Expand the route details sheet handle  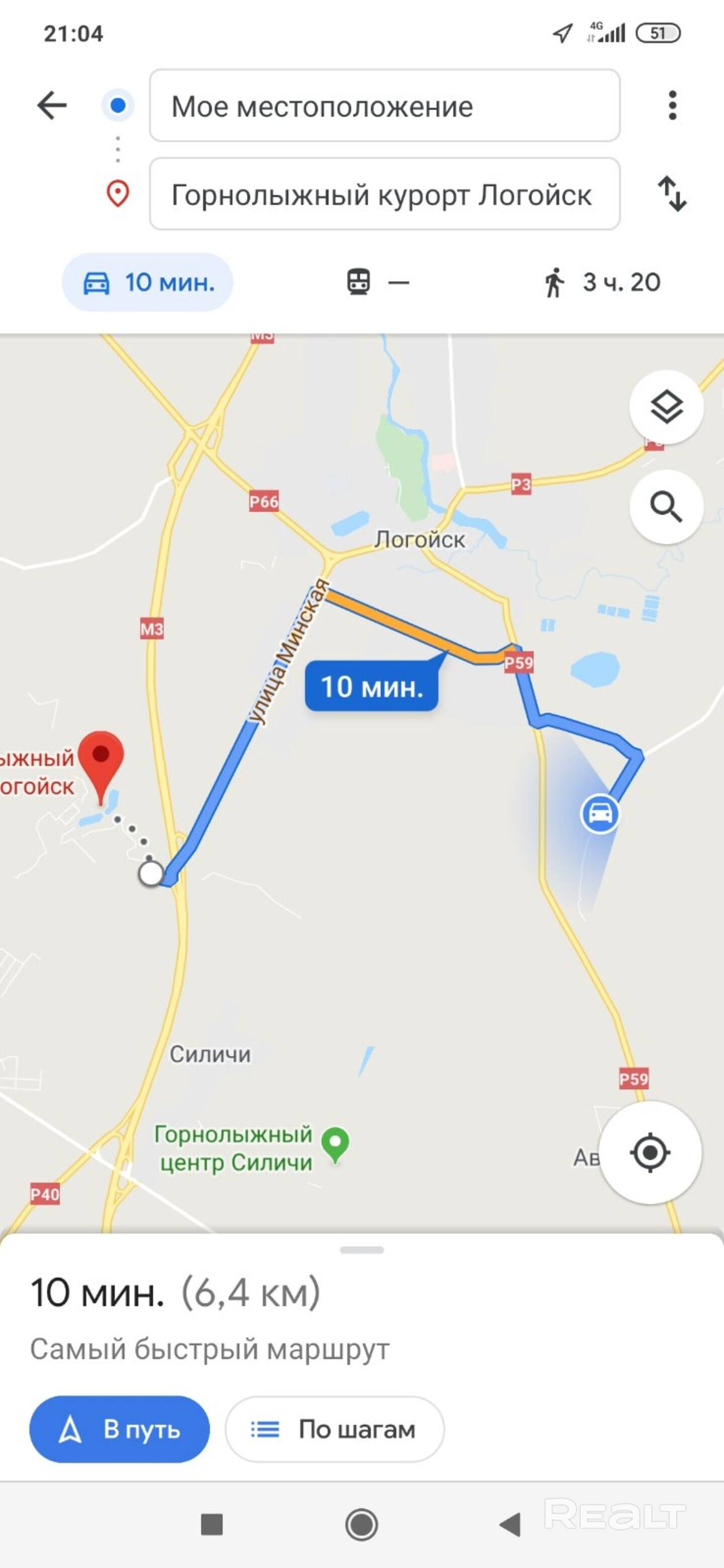point(361,1250)
